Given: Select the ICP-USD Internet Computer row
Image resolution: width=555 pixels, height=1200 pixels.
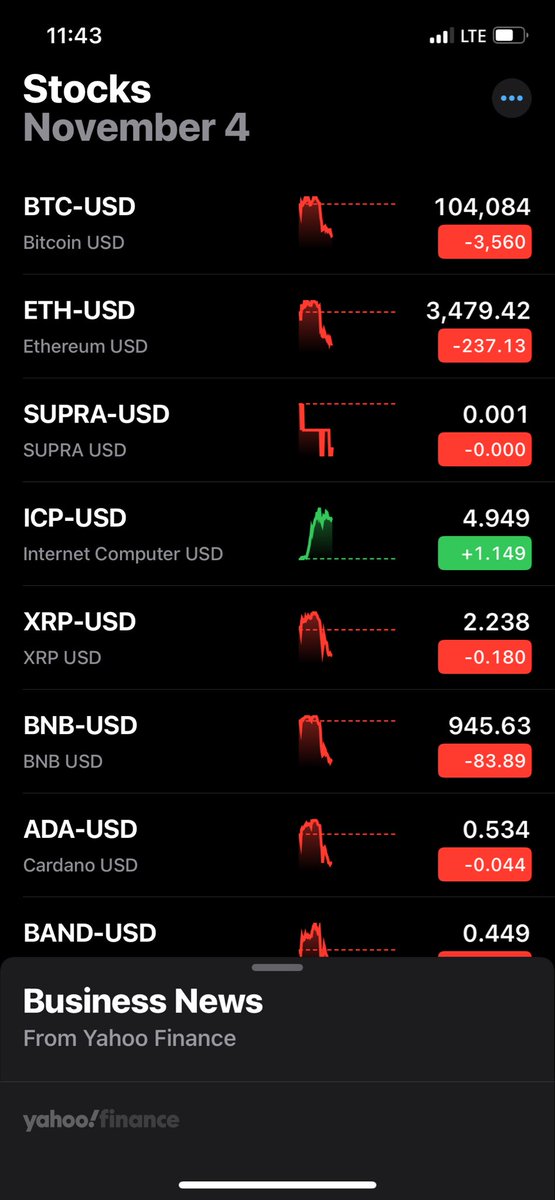Looking at the screenshot, I should [x=277, y=534].
